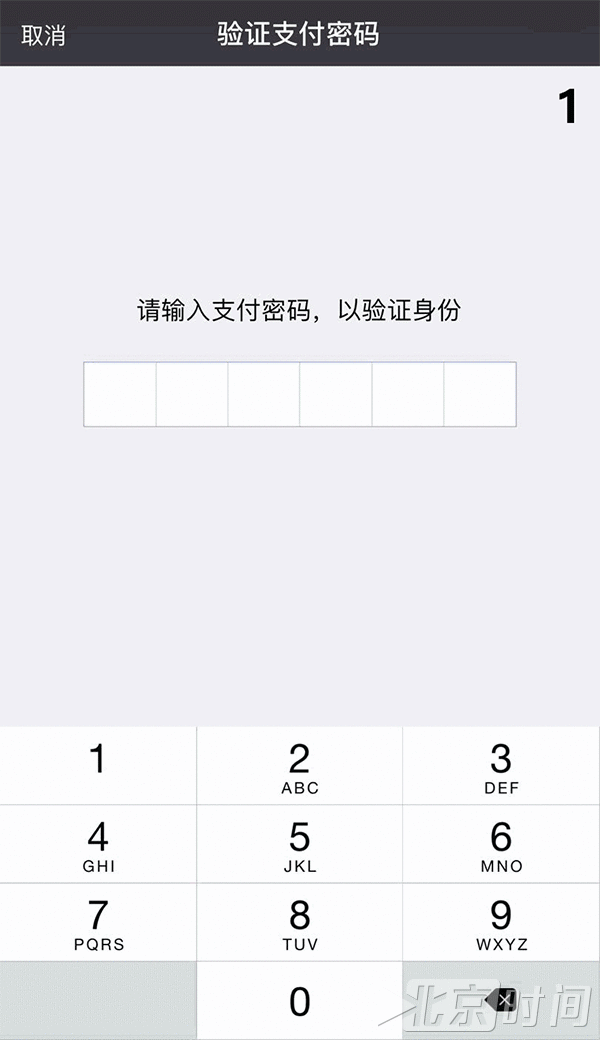600x1040 pixels.
Task: Type digit 0 on the keypad
Action: click(300, 1001)
